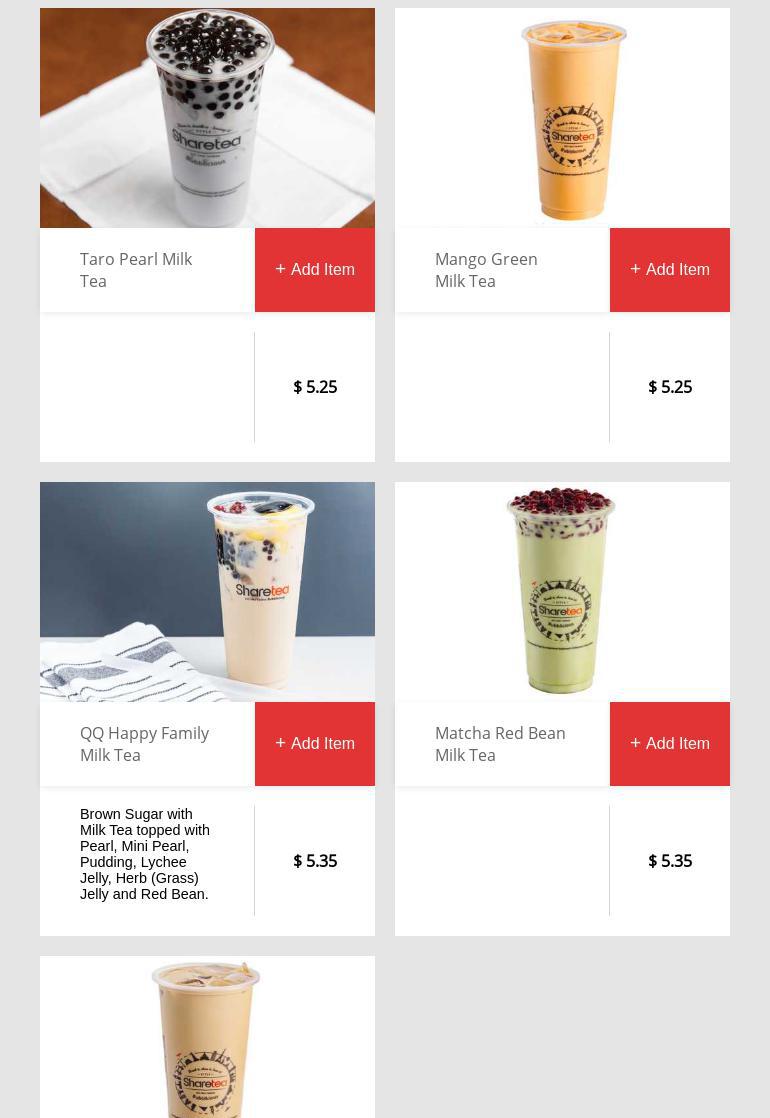Add QQ Happy Family Milk Tea item
This screenshot has width=770, height=1118.
[314, 744]
